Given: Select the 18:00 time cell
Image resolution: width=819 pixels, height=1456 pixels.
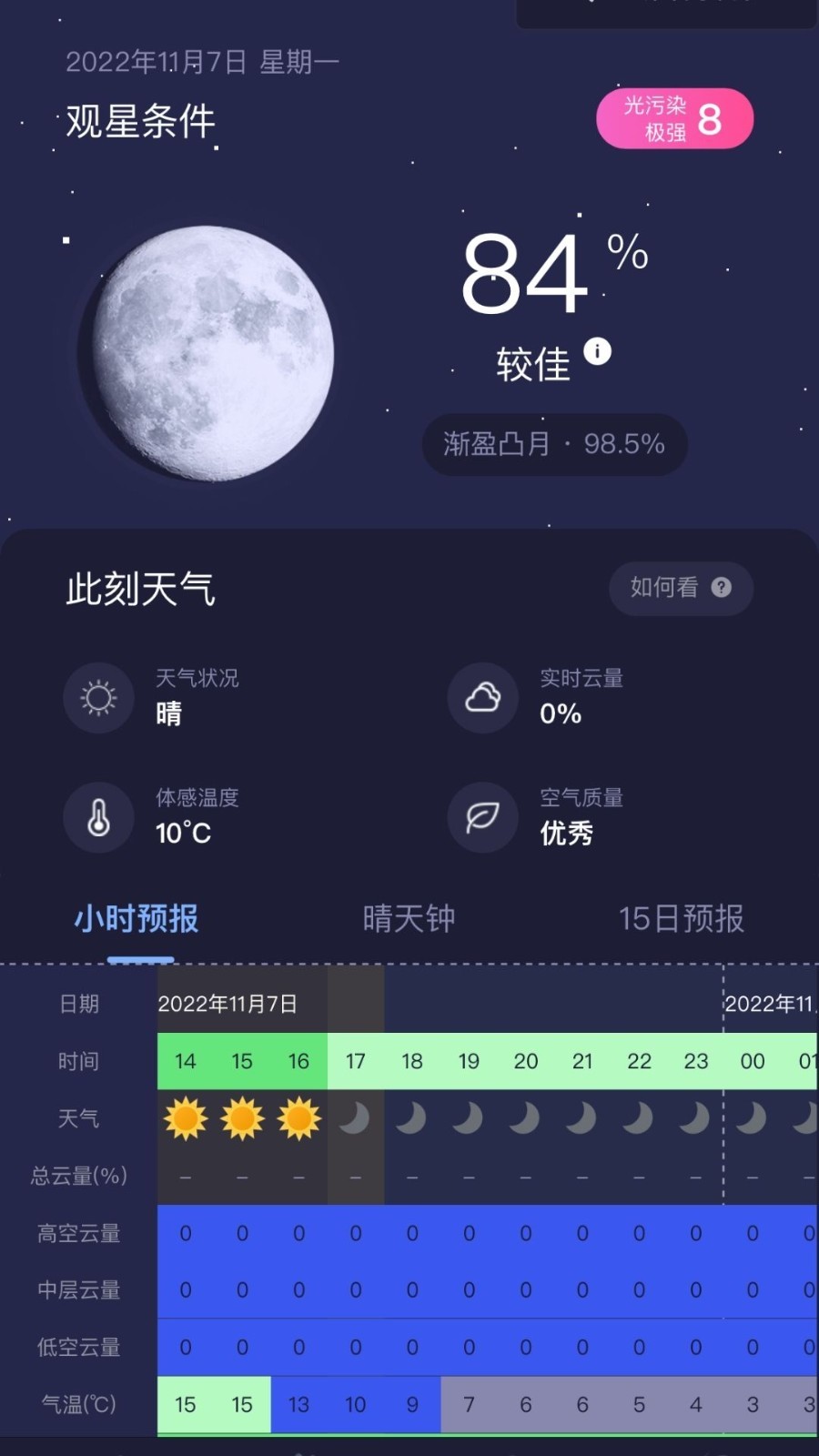Looking at the screenshot, I should pos(411,1061).
